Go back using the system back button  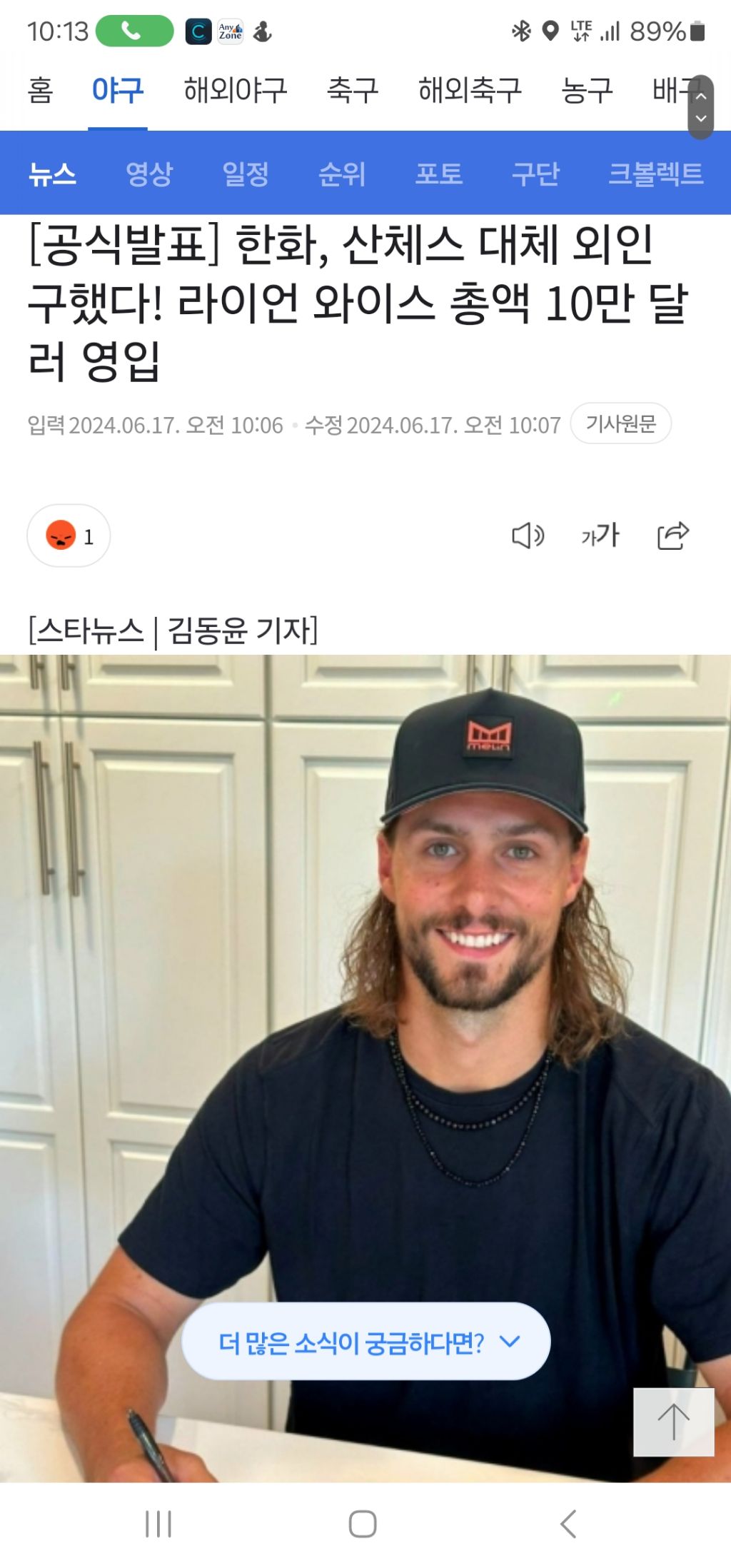point(568,1524)
